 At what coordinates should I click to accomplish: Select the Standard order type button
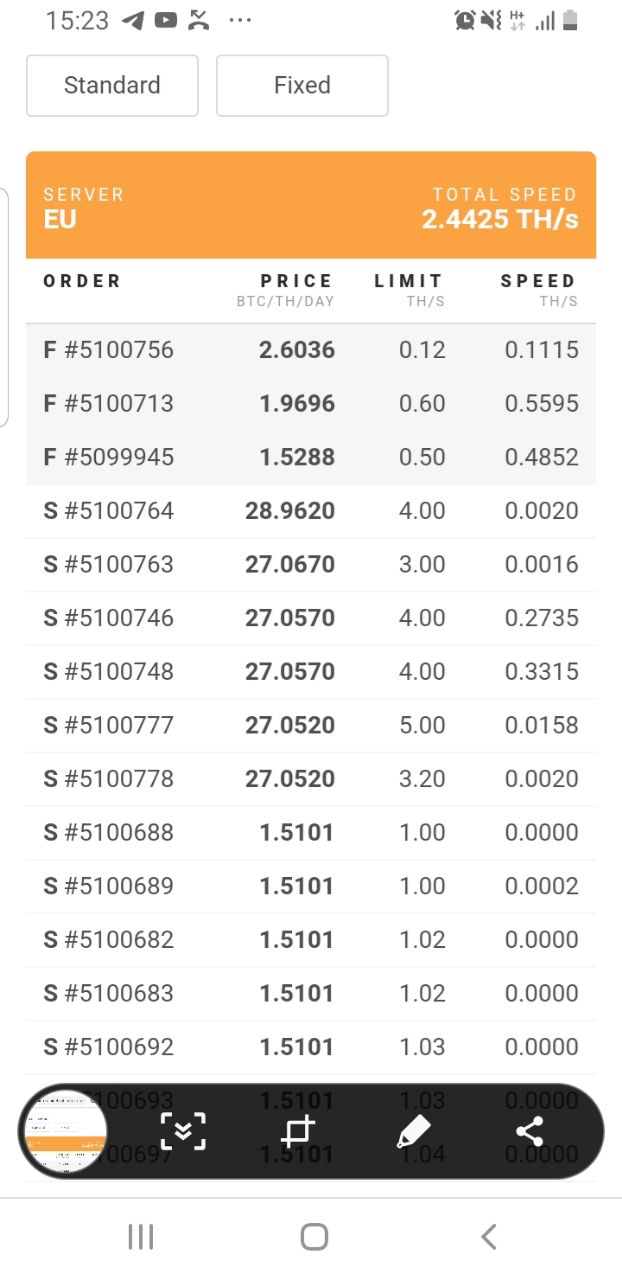[x=112, y=86]
